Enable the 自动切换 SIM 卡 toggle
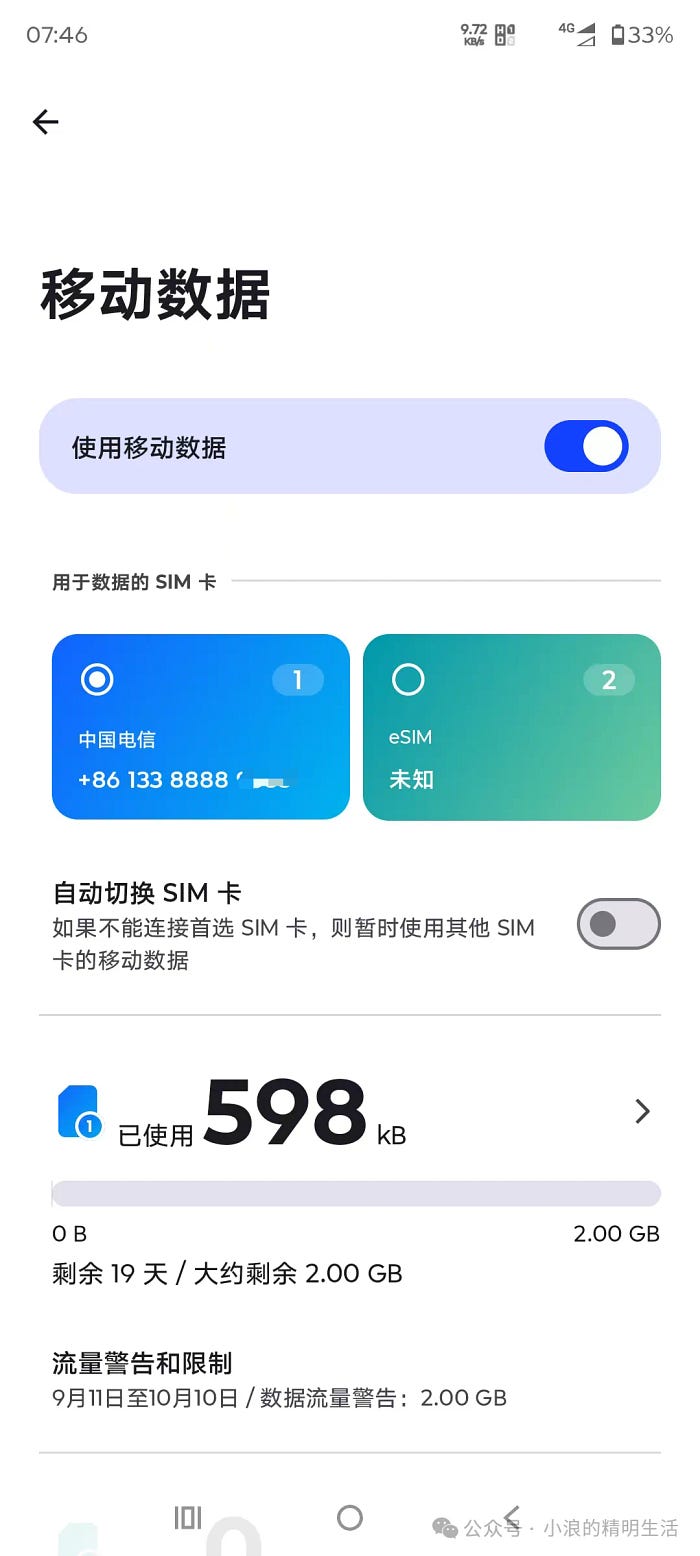The image size is (700, 1556). (x=618, y=924)
